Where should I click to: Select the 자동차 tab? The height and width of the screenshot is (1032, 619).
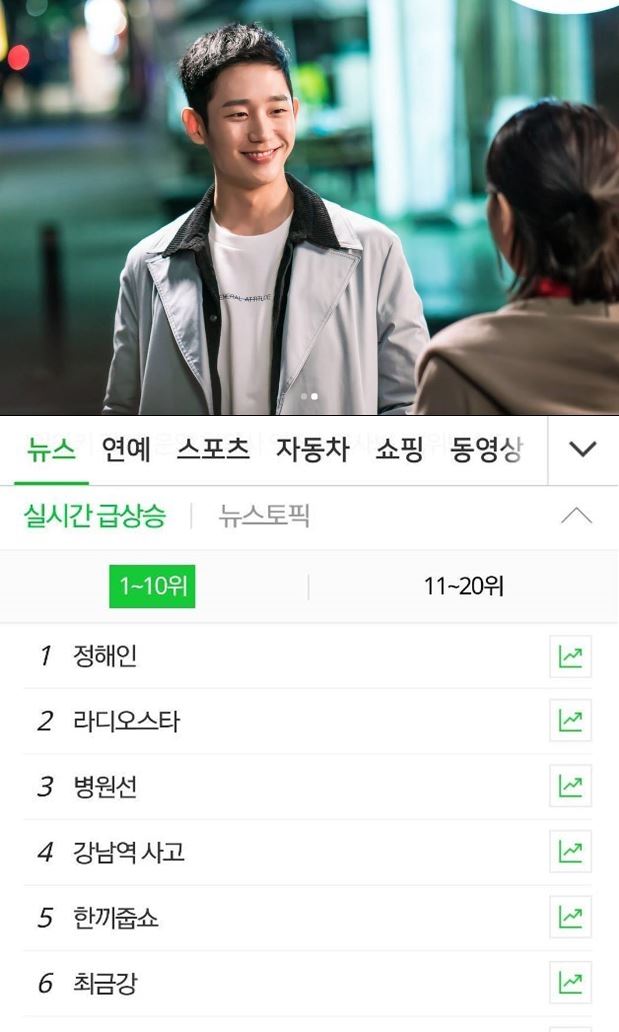[312, 450]
